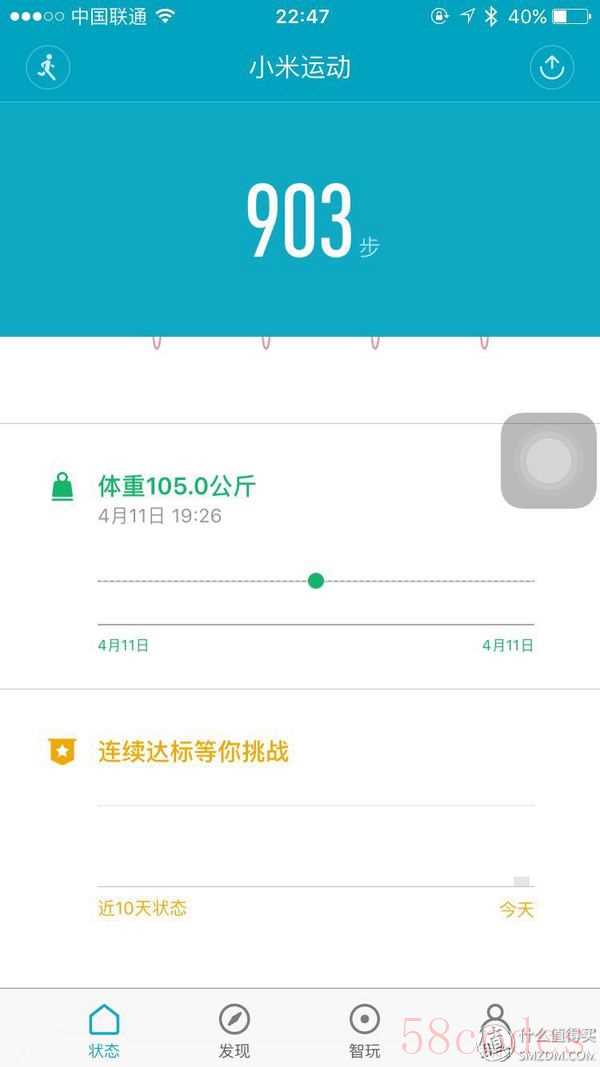The image size is (600, 1067).
Task: Open the weight 105.0 kg card
Action: tap(300, 556)
